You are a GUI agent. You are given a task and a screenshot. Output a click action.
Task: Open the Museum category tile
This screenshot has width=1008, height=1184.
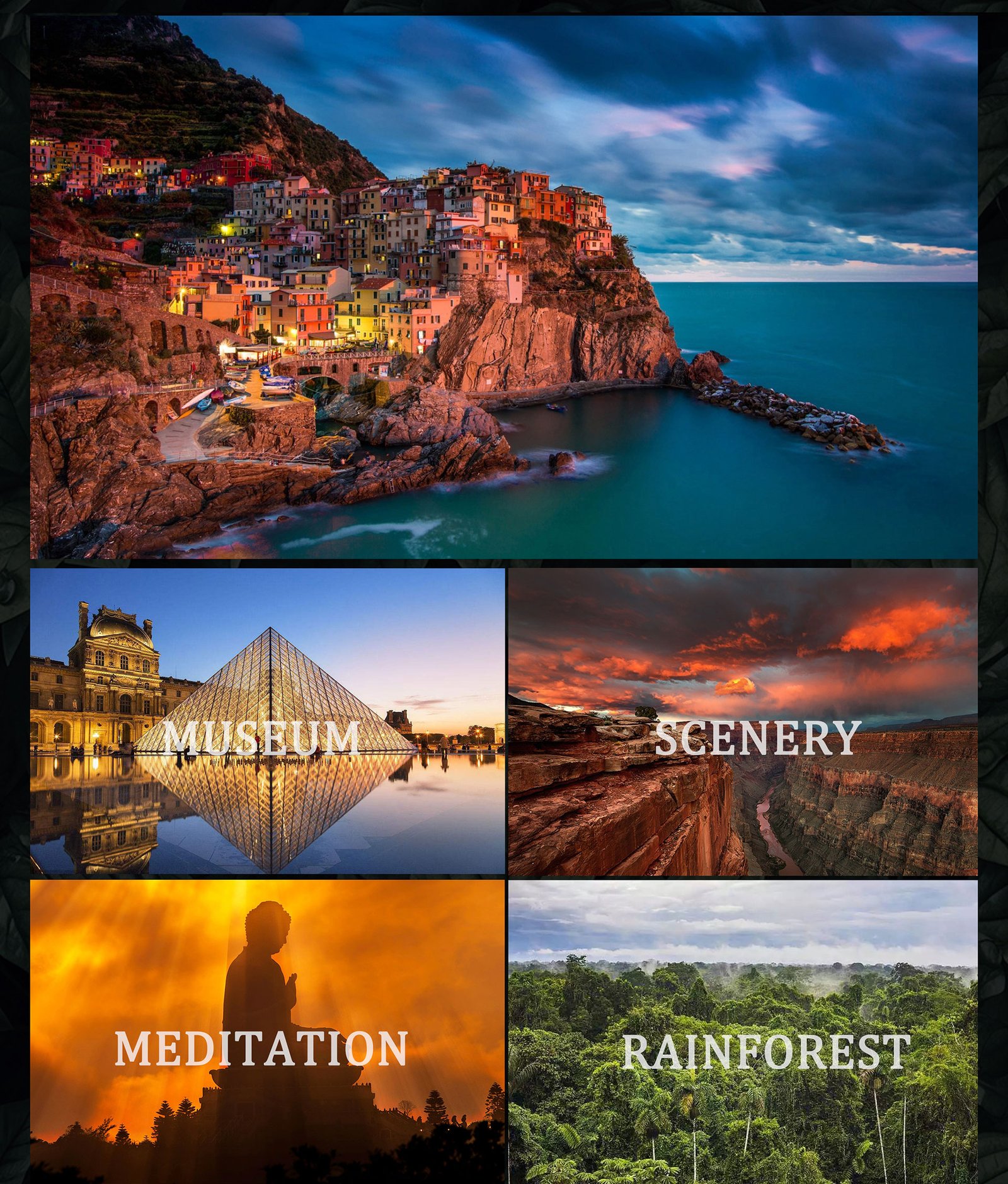[267, 722]
